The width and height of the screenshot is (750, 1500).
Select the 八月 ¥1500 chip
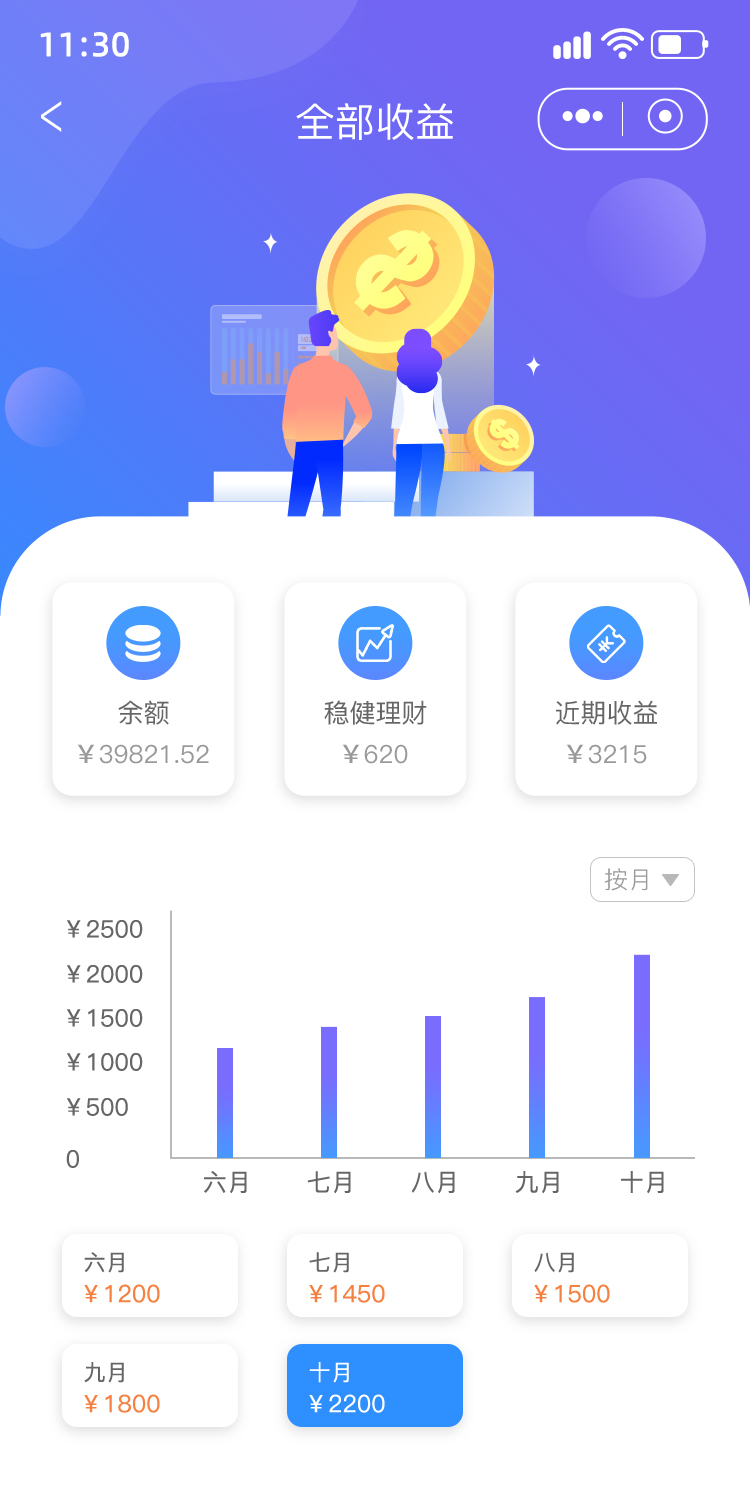[x=600, y=1276]
